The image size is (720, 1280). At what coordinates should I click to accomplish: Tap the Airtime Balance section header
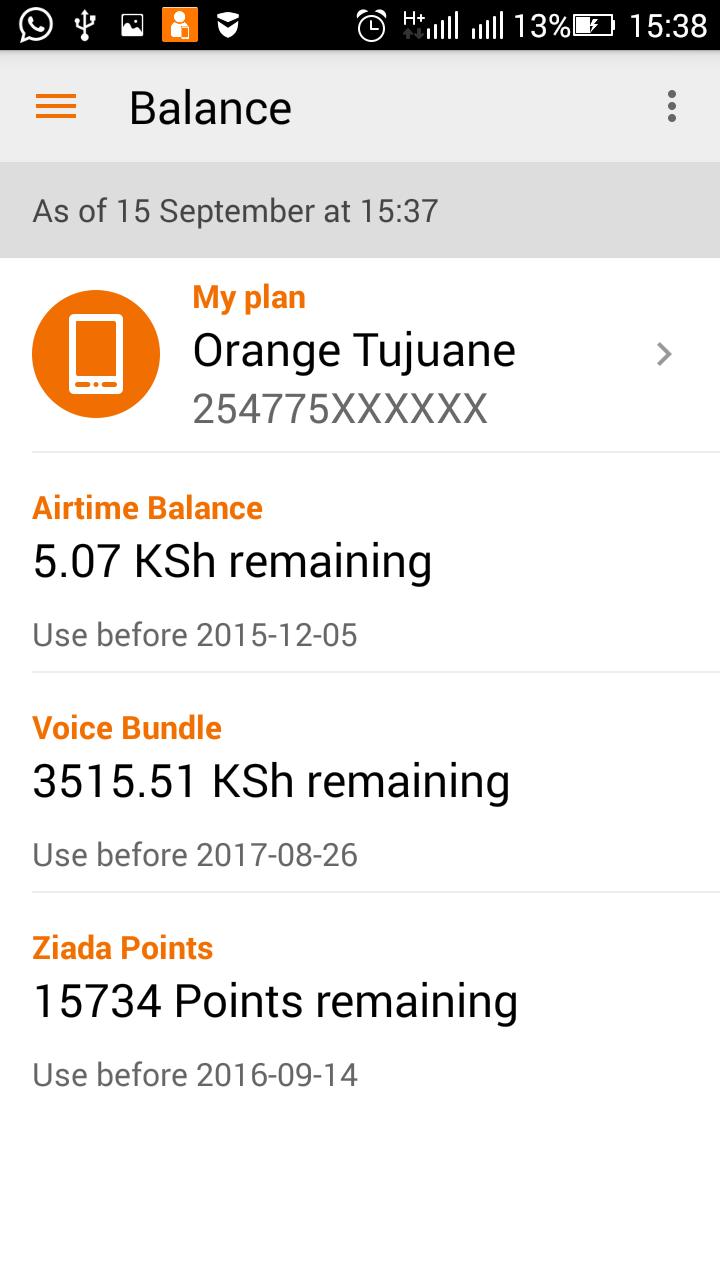(147, 508)
